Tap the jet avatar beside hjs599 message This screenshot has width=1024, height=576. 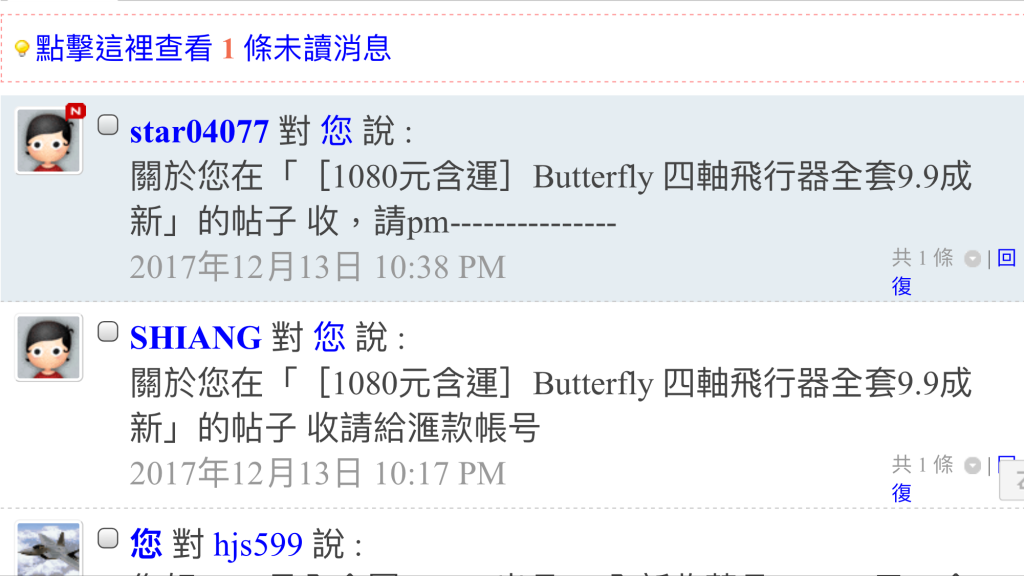(47, 550)
